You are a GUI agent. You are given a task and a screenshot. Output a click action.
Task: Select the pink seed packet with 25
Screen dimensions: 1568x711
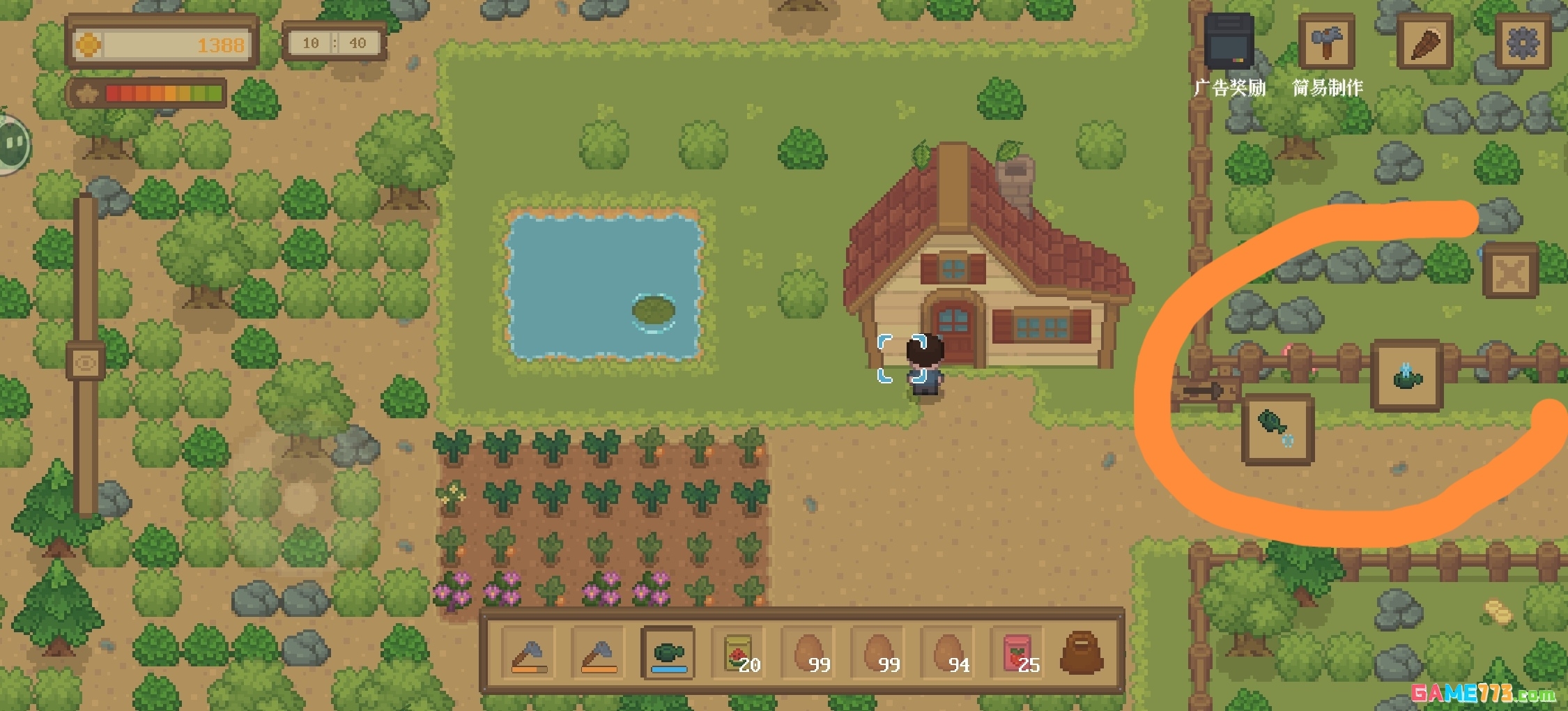[1017, 653]
